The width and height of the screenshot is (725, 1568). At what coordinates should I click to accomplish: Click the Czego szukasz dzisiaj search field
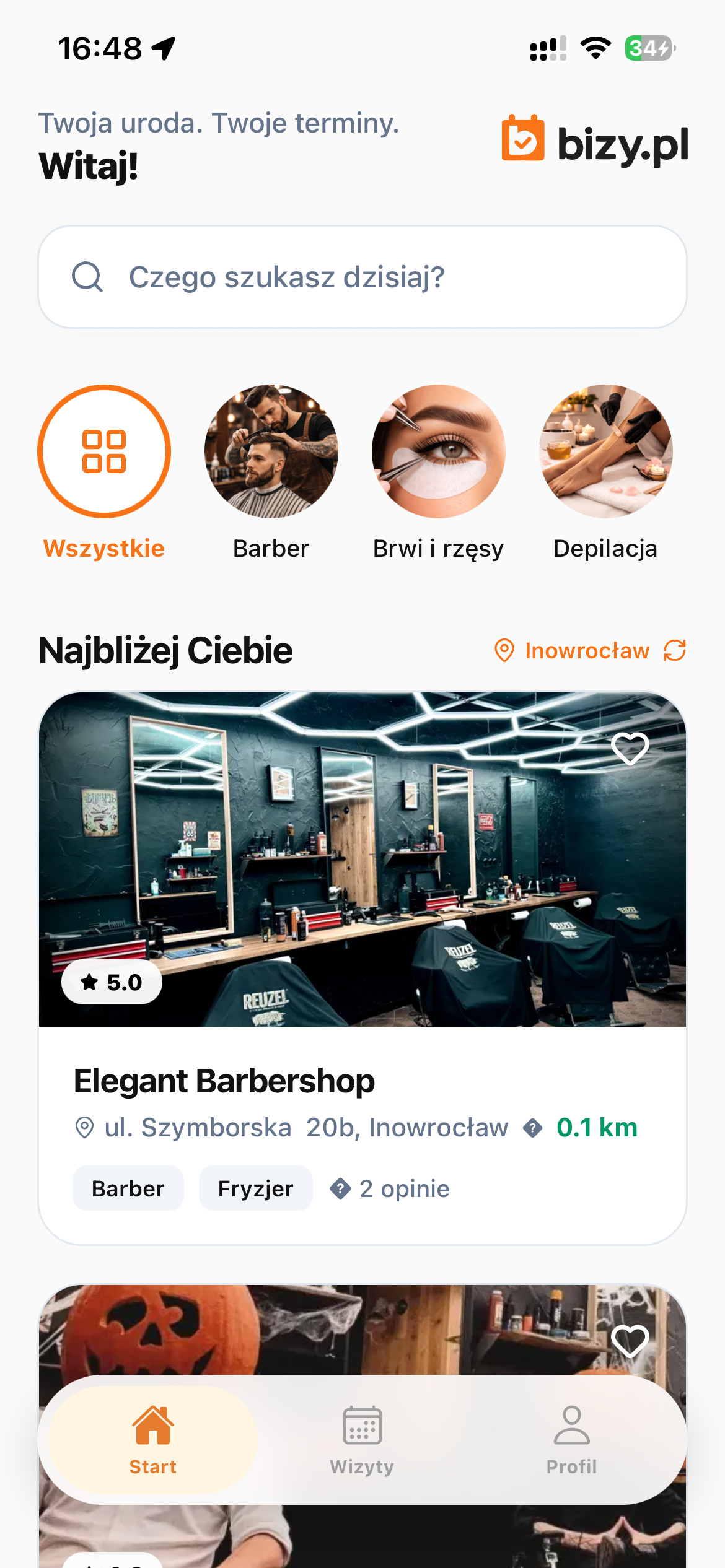[x=285, y=277]
